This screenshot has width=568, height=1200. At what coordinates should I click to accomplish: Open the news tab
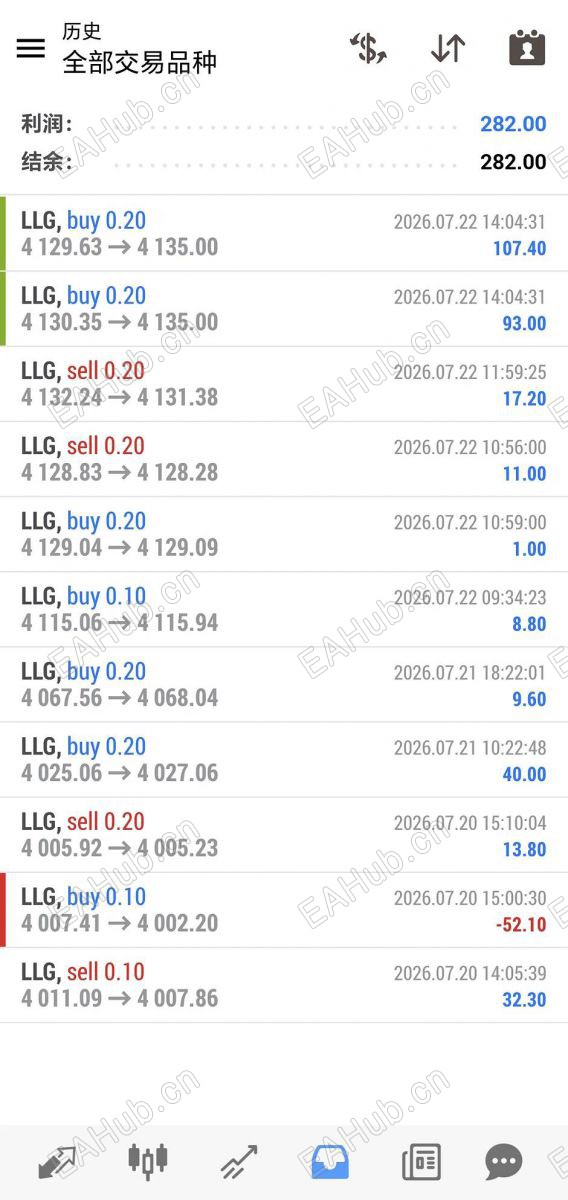[x=421, y=1162]
